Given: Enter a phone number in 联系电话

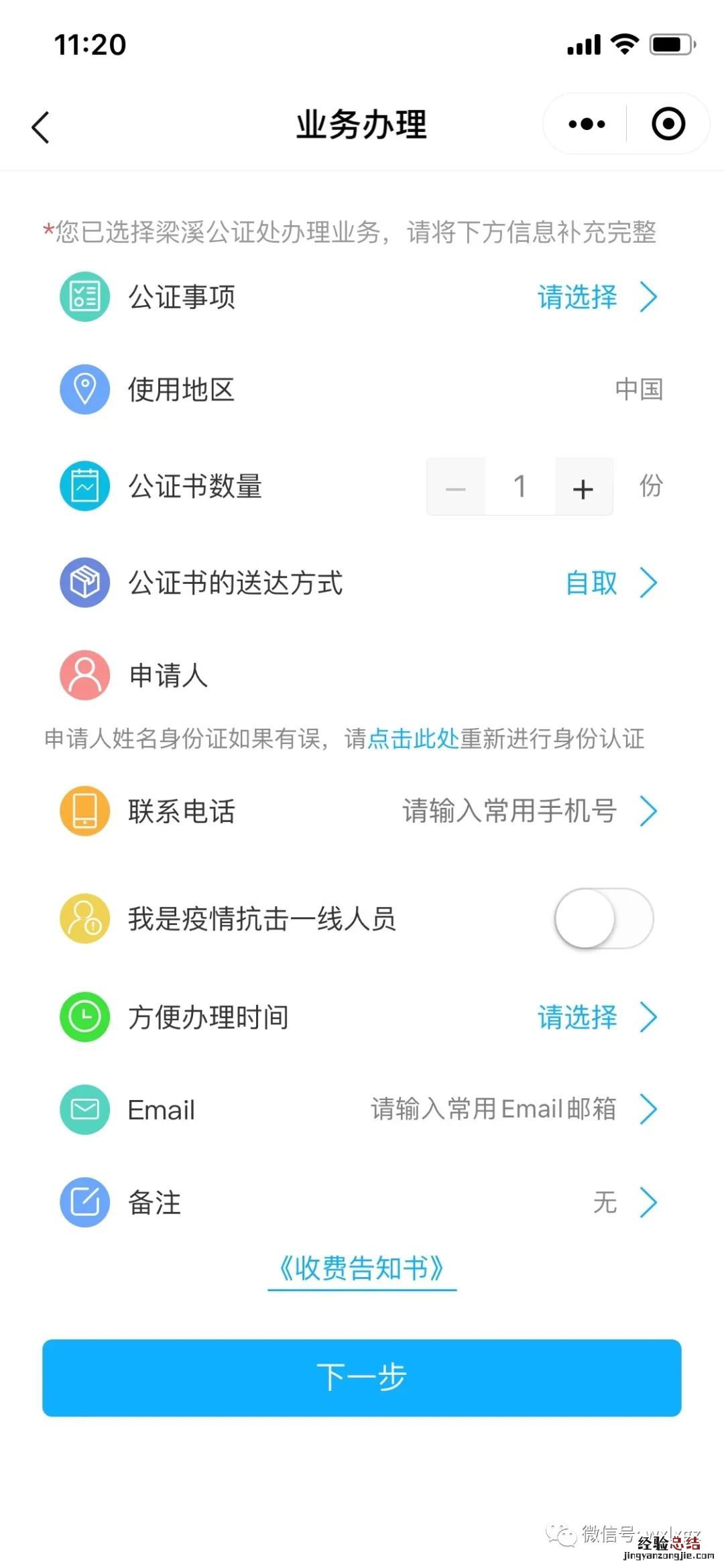Looking at the screenshot, I should point(509,811).
